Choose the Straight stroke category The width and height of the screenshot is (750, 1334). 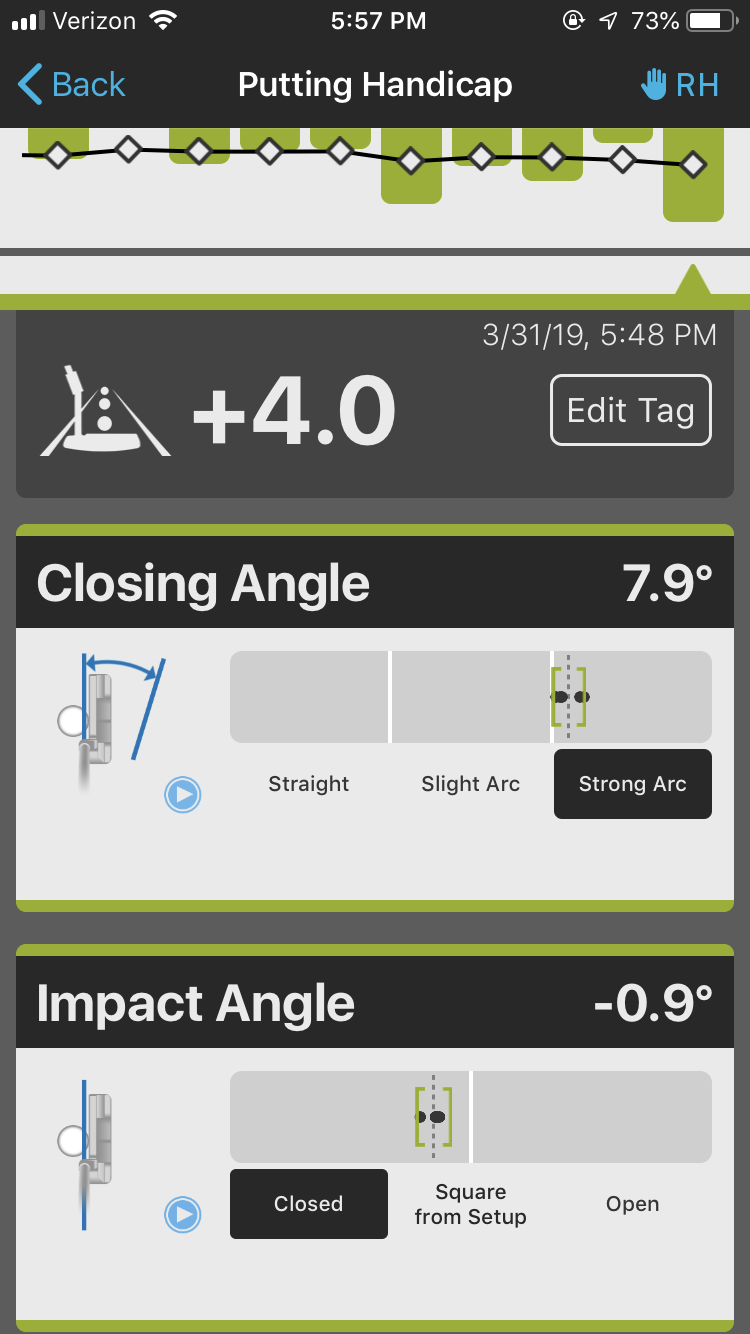[x=308, y=784]
